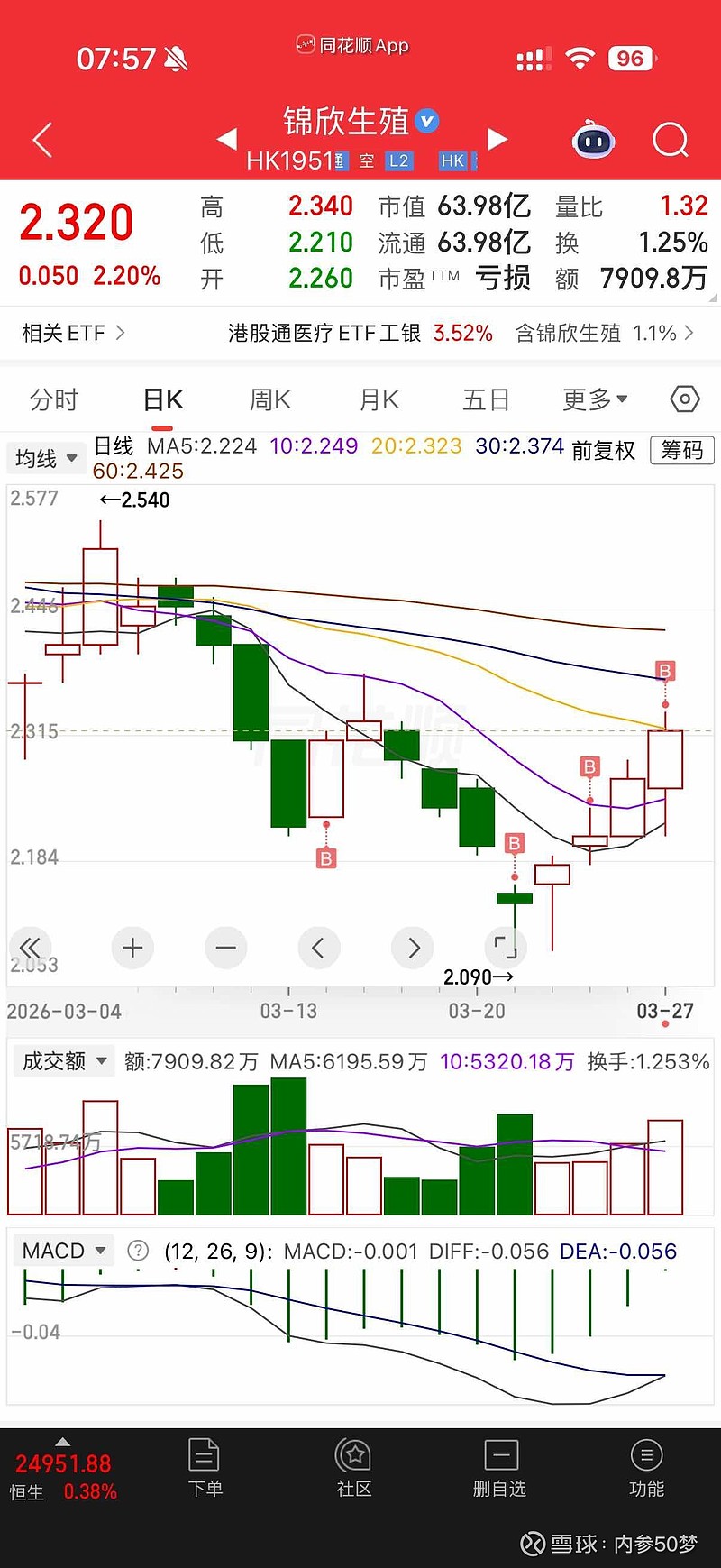Open the search icon in the top bar

pyautogui.click(x=669, y=141)
